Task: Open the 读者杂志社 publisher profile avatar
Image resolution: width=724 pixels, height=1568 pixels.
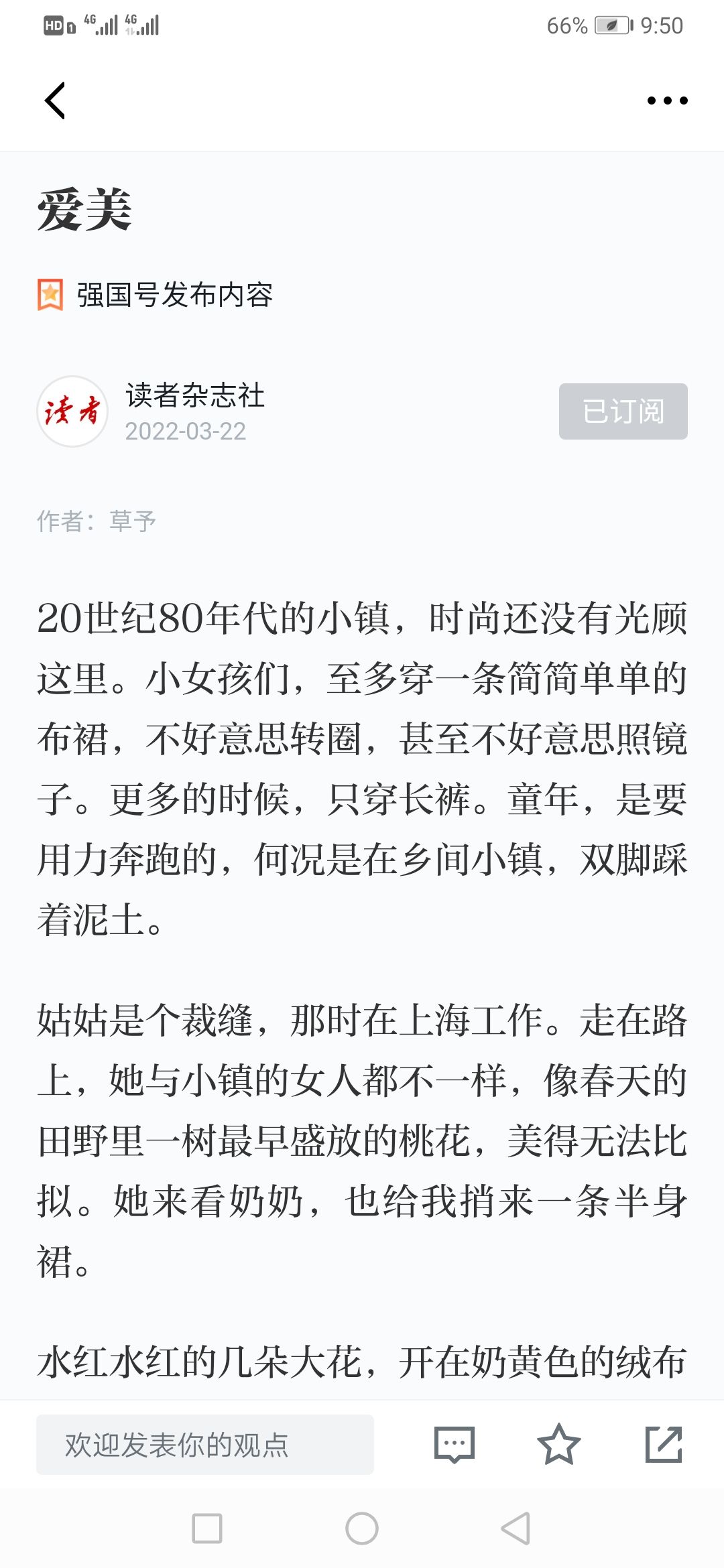Action: (72, 411)
